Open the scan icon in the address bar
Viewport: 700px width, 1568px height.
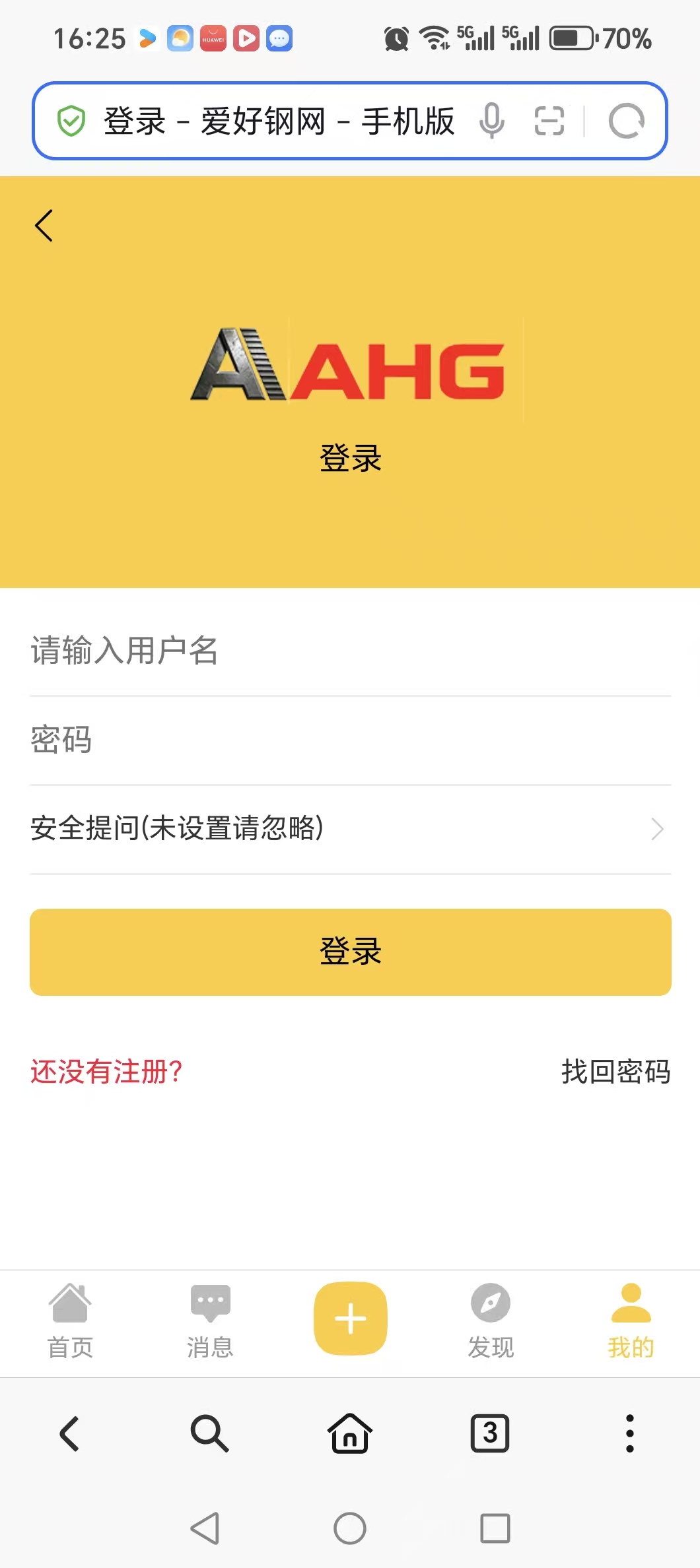coord(549,121)
